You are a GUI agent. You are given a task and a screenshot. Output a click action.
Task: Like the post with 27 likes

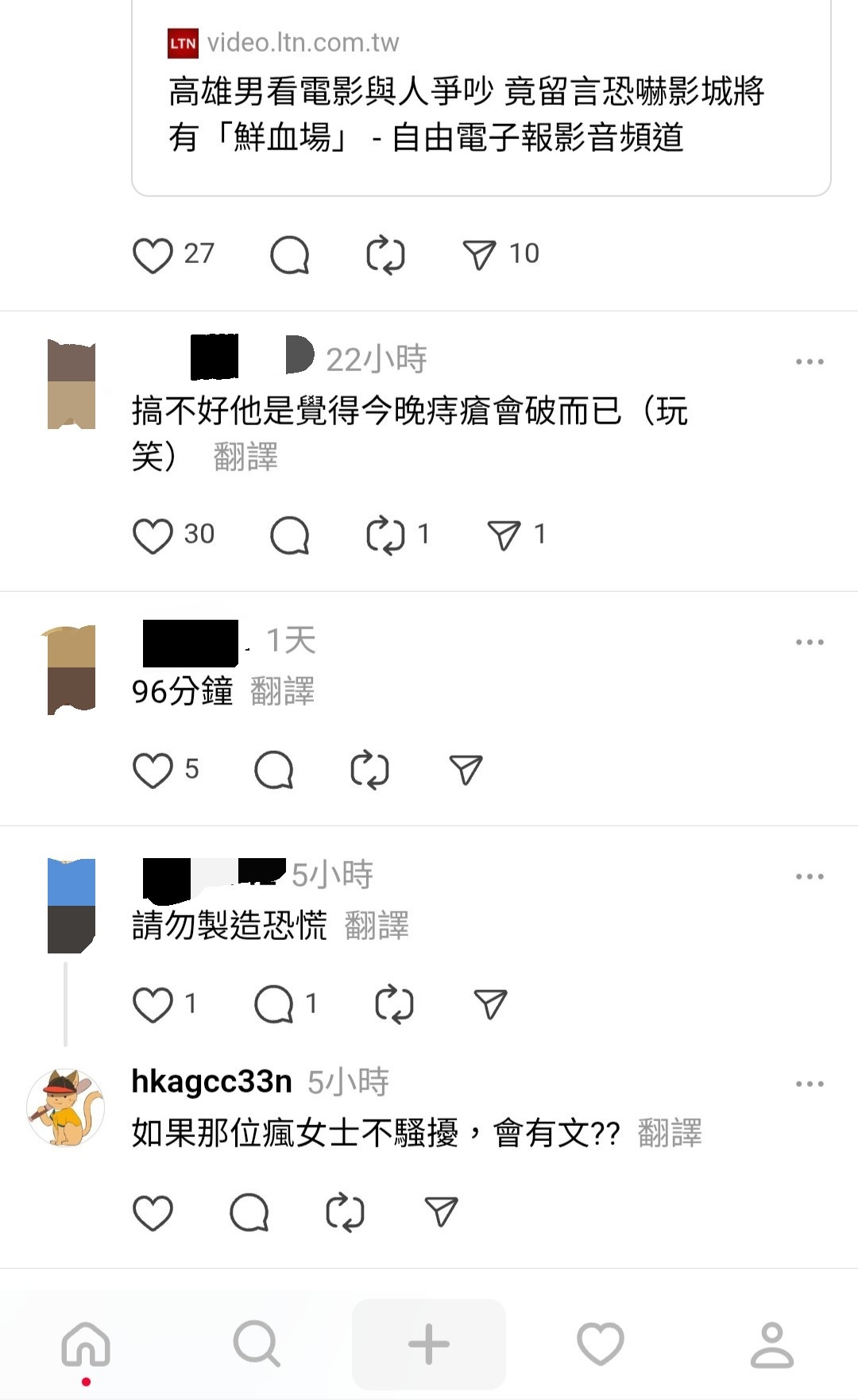click(153, 255)
